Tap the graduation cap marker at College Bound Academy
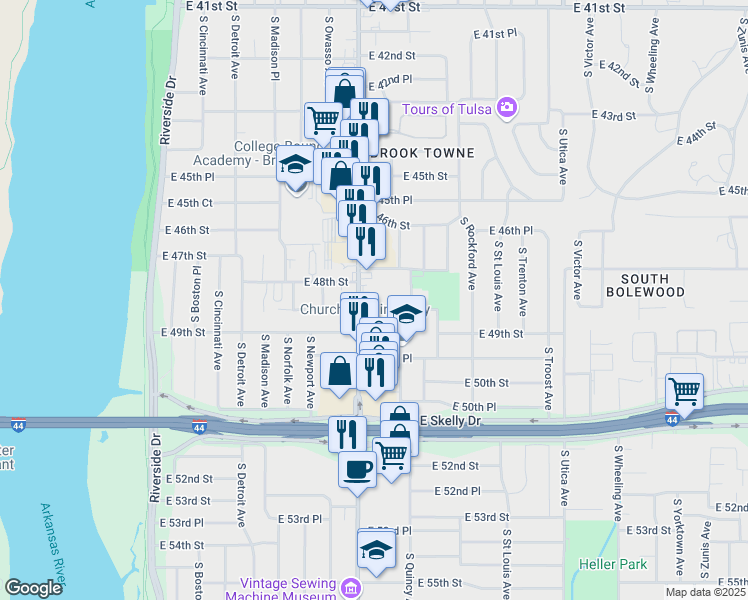 click(x=295, y=165)
